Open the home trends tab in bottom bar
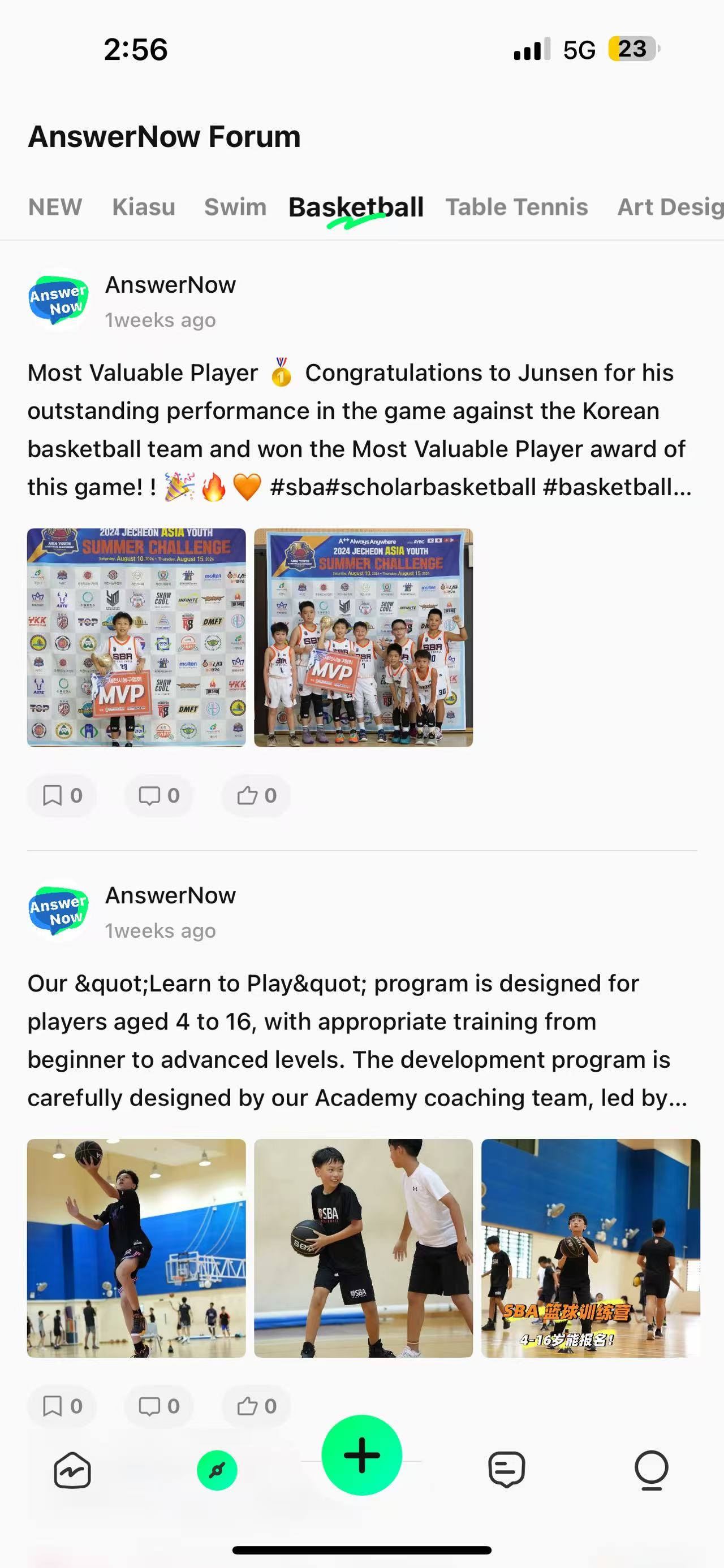Screen dimensions: 724x1568 tap(72, 1470)
